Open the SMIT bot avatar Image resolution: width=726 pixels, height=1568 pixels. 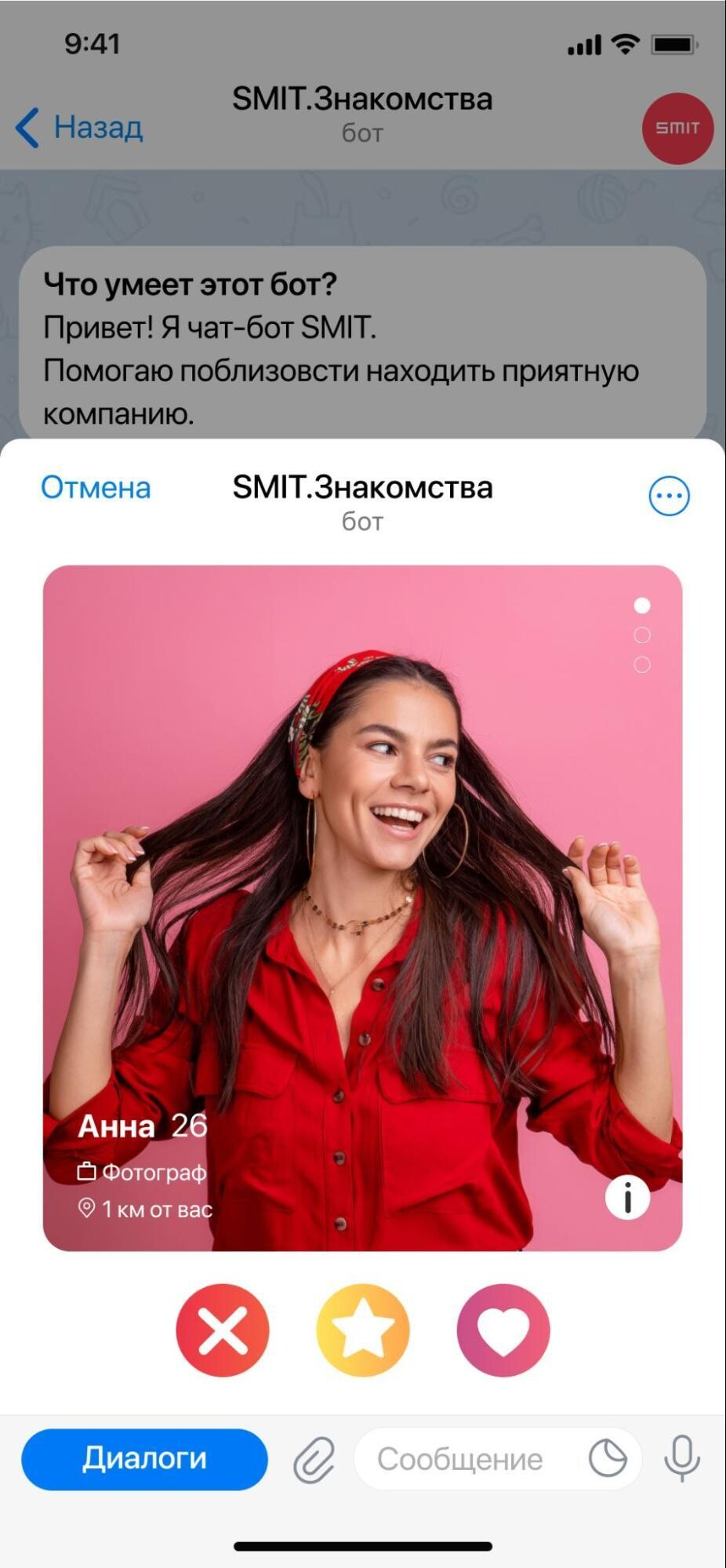pos(677,128)
